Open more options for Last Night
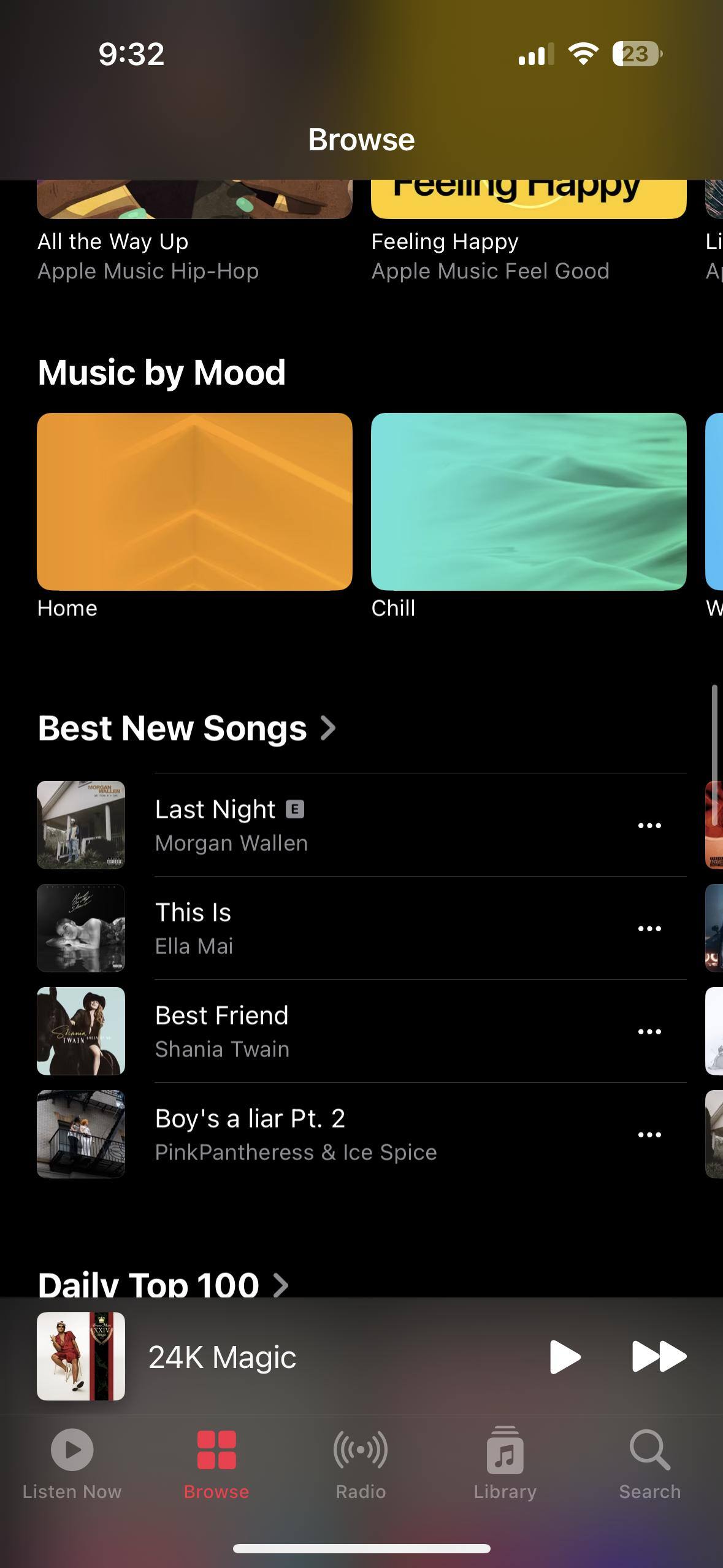Viewport: 723px width, 1568px height. pyautogui.click(x=649, y=826)
